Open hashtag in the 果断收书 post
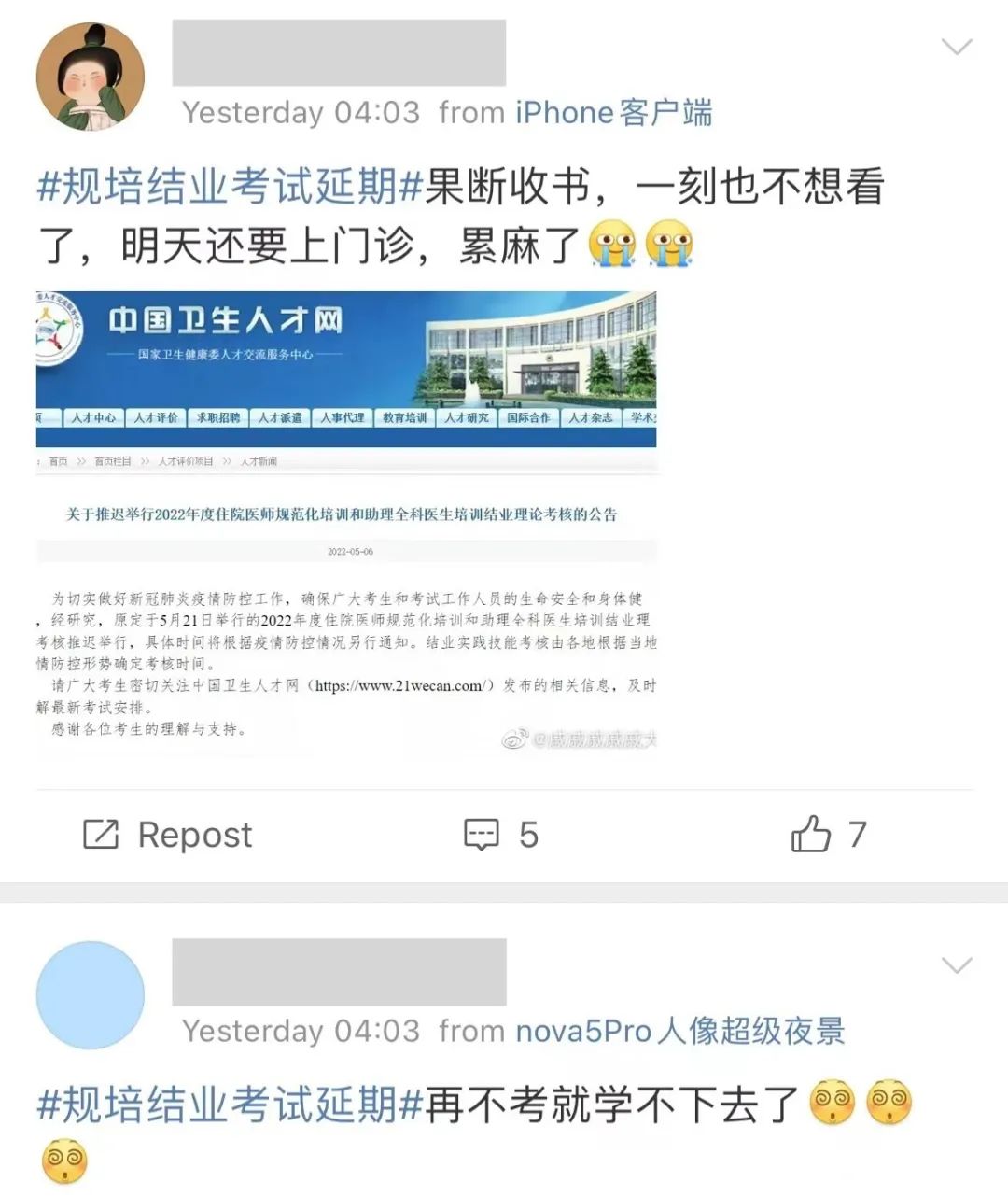Image resolution: width=1008 pixels, height=1196 pixels. click(x=230, y=188)
